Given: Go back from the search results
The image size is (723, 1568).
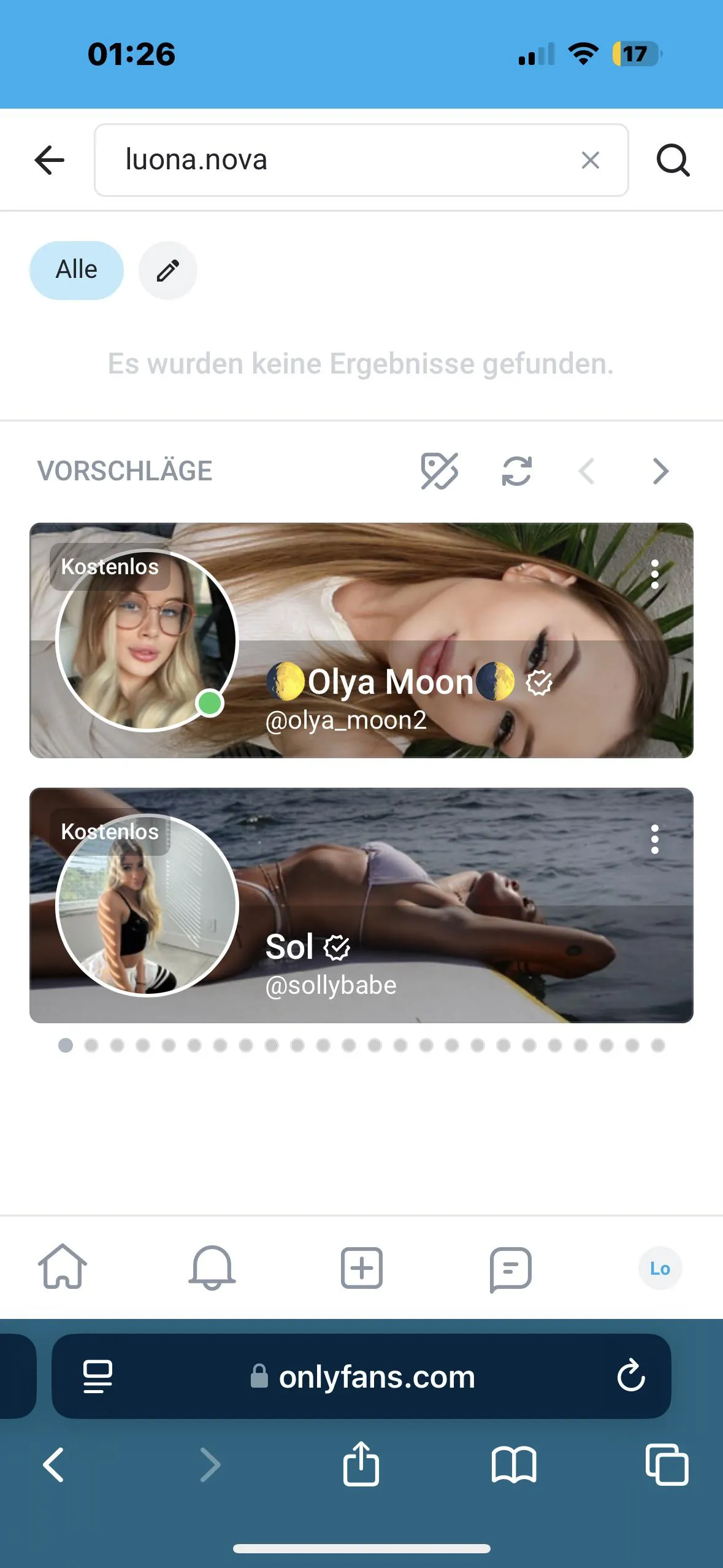Looking at the screenshot, I should (x=50, y=160).
